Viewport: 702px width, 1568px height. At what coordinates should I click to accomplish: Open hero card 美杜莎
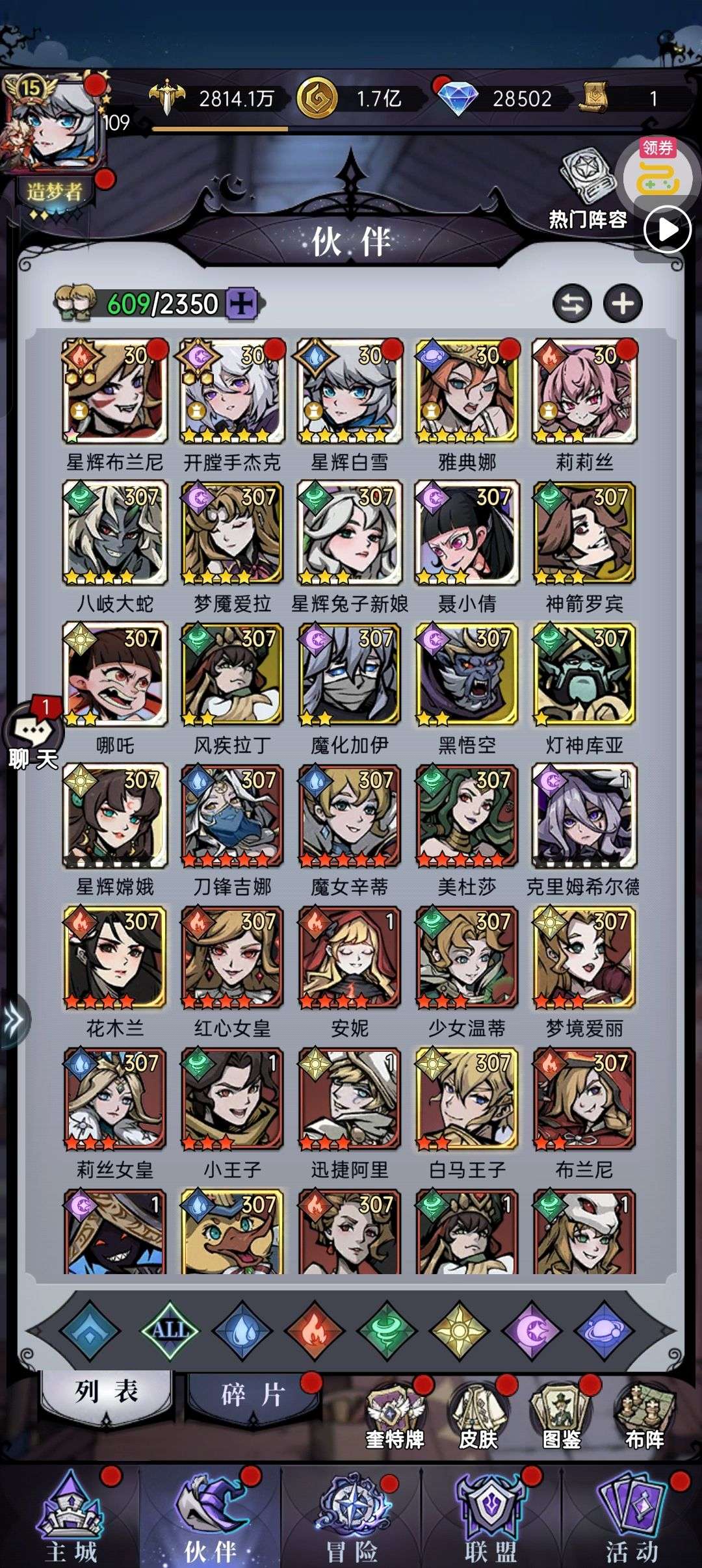tap(467, 815)
